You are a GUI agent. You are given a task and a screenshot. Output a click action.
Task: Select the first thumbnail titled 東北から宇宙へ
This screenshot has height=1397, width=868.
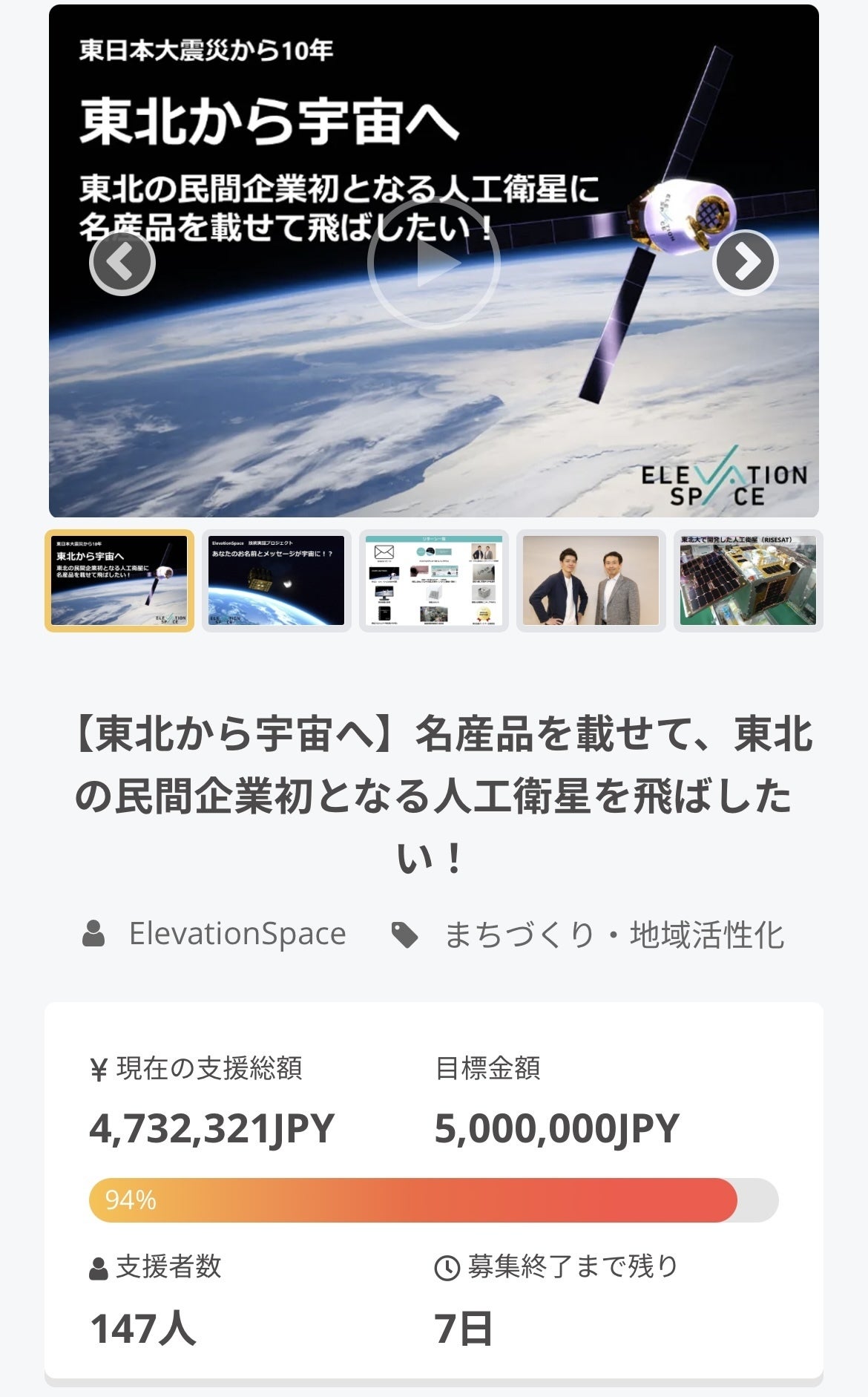tap(119, 580)
